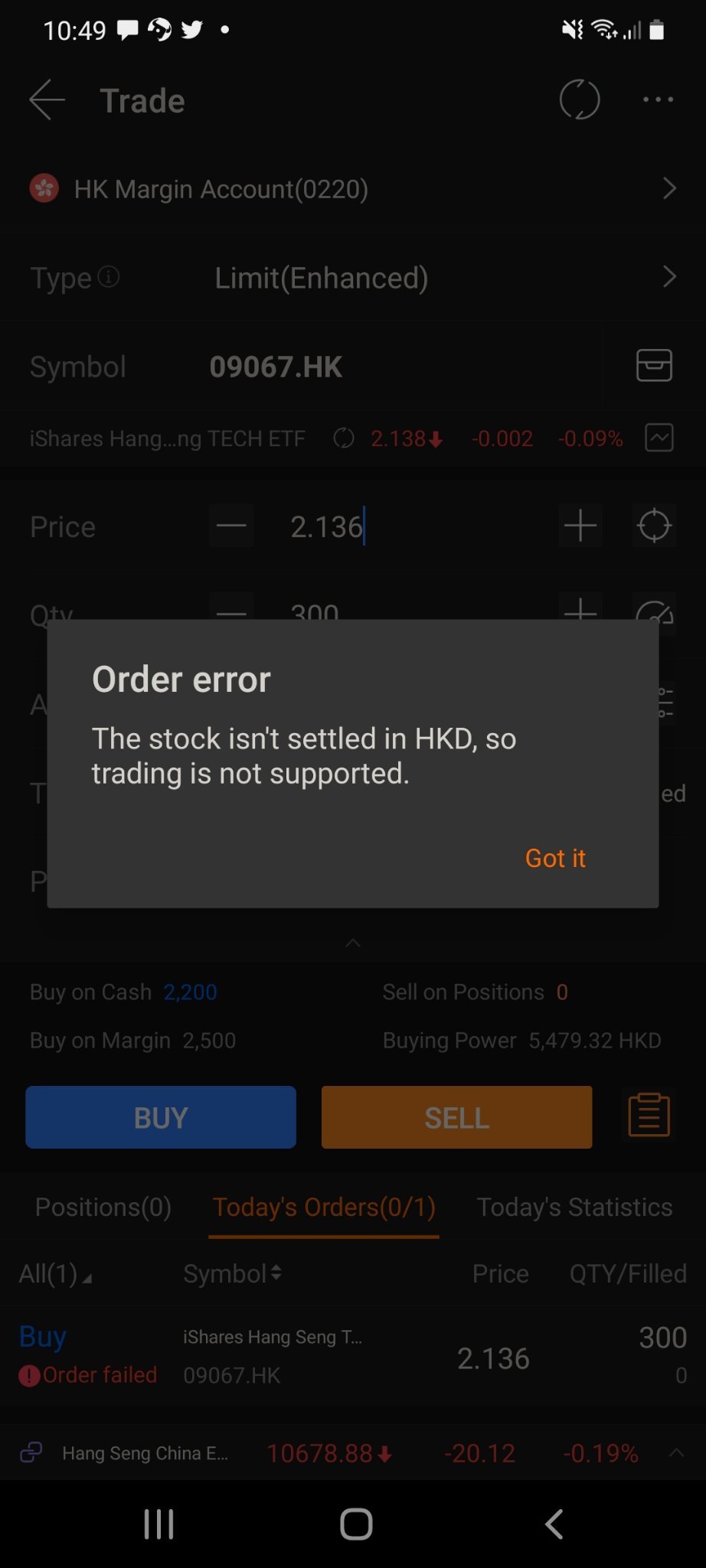
Task: Tap the SELL button
Action: pyautogui.click(x=456, y=1117)
